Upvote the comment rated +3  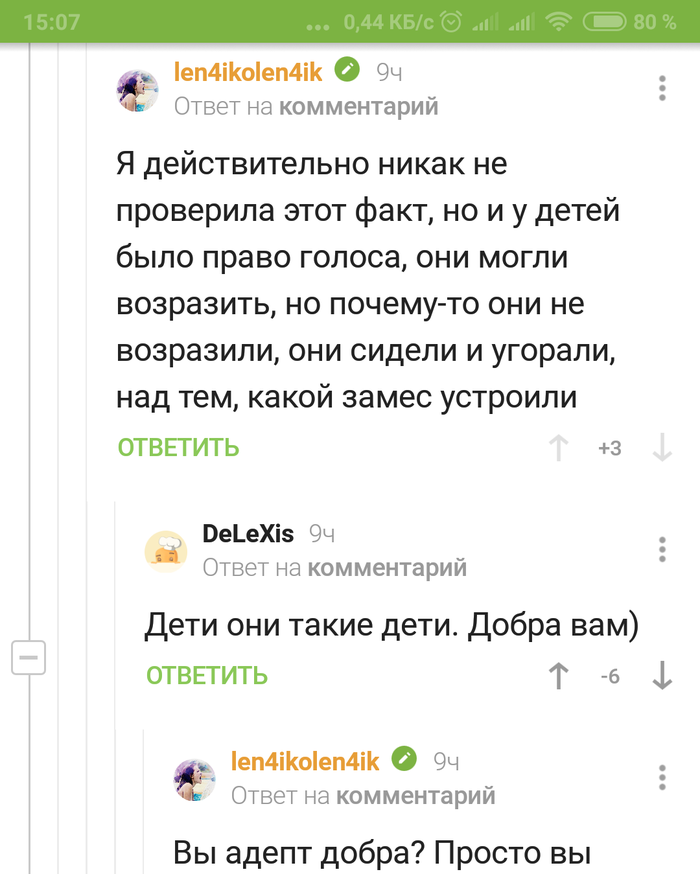click(559, 449)
